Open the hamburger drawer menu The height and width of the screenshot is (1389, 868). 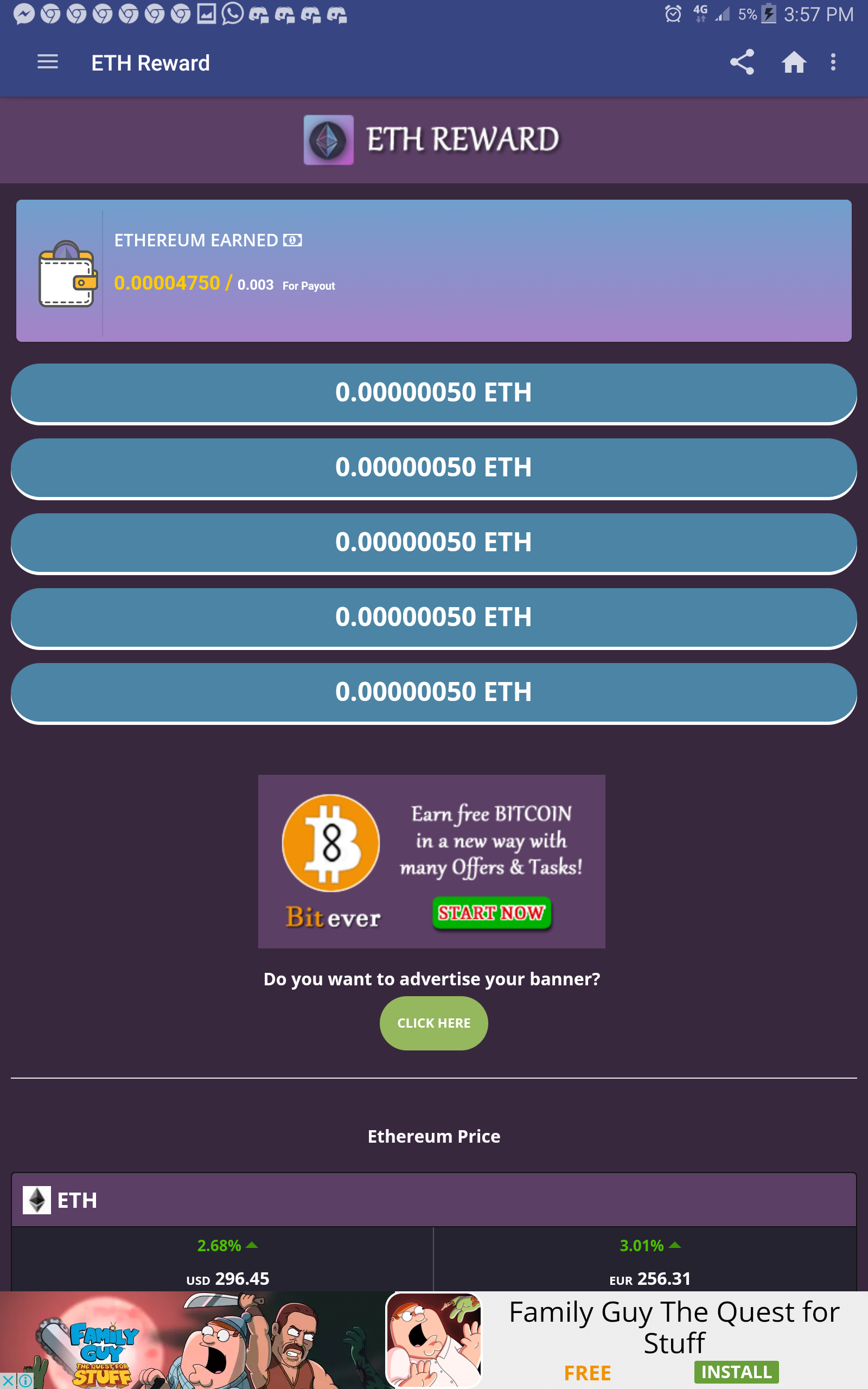pyautogui.click(x=48, y=62)
